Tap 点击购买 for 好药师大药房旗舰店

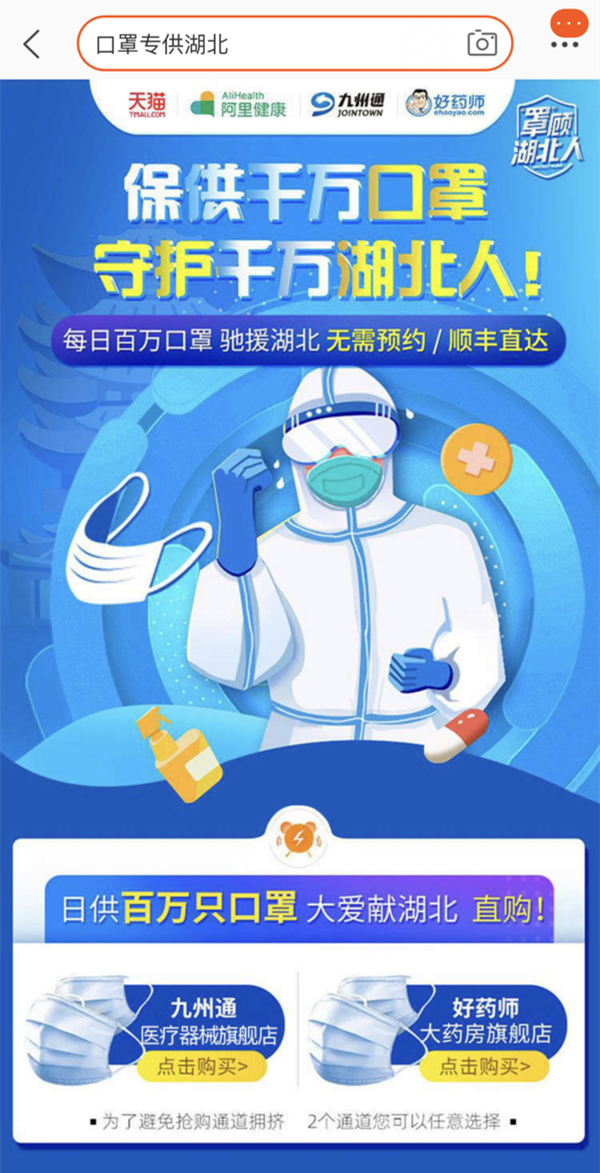point(485,1065)
